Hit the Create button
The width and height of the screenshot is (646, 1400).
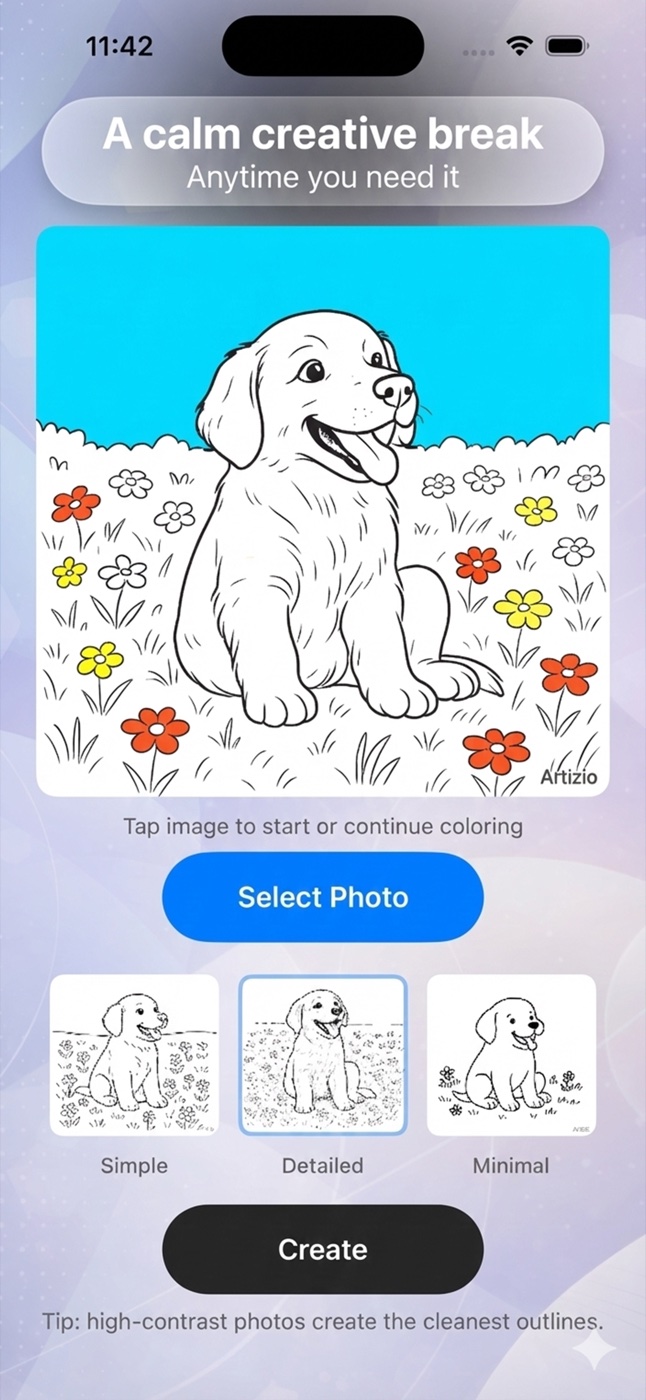(322, 1249)
